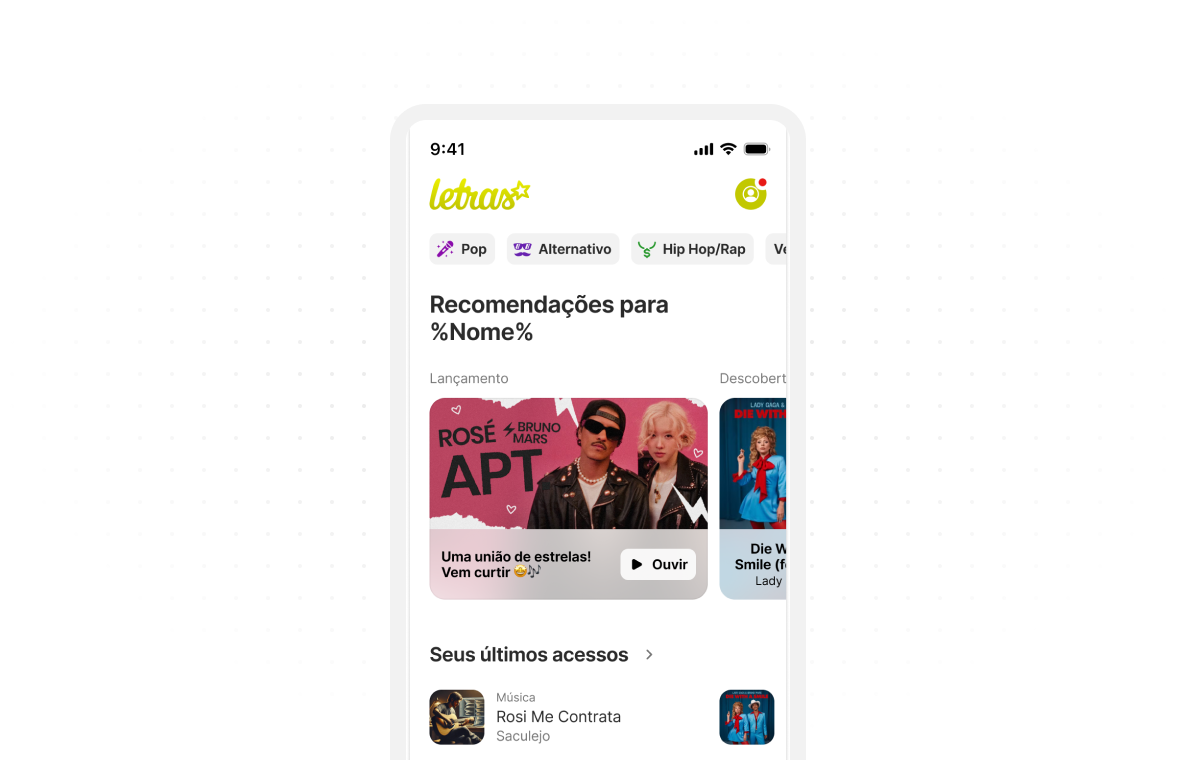1196x760 pixels.
Task: Tap Ouvir on the APT card
Action: coord(658,564)
